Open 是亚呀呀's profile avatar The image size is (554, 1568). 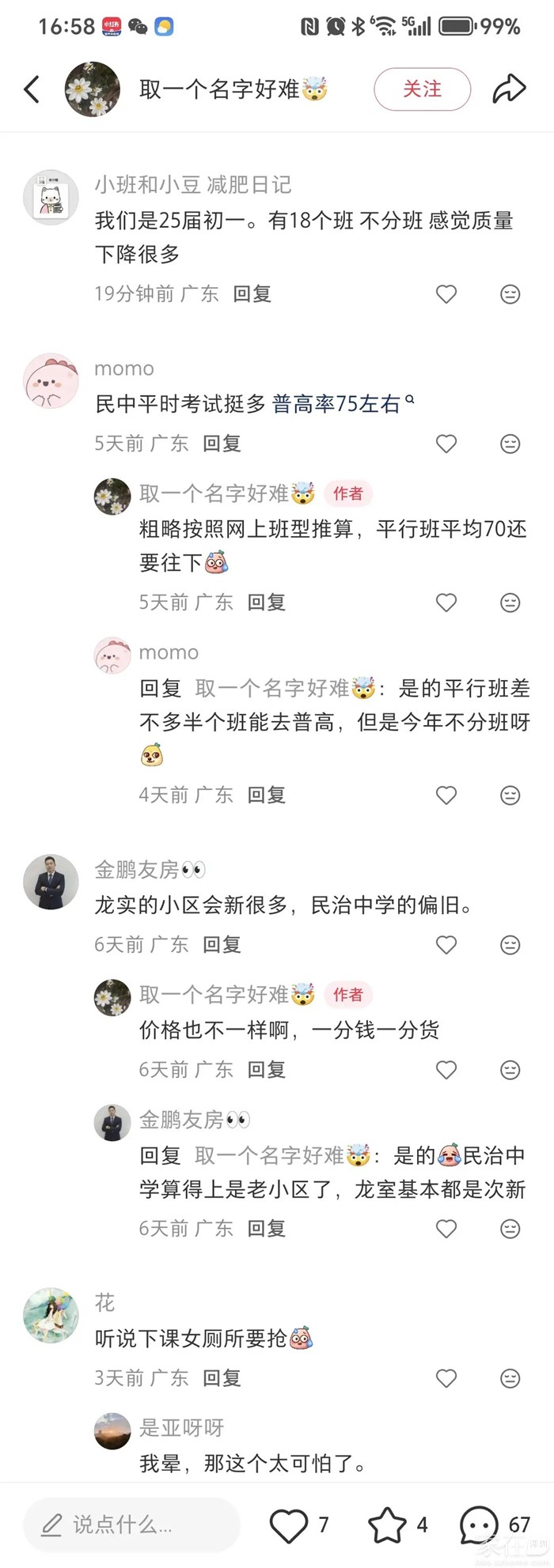coord(112,1430)
